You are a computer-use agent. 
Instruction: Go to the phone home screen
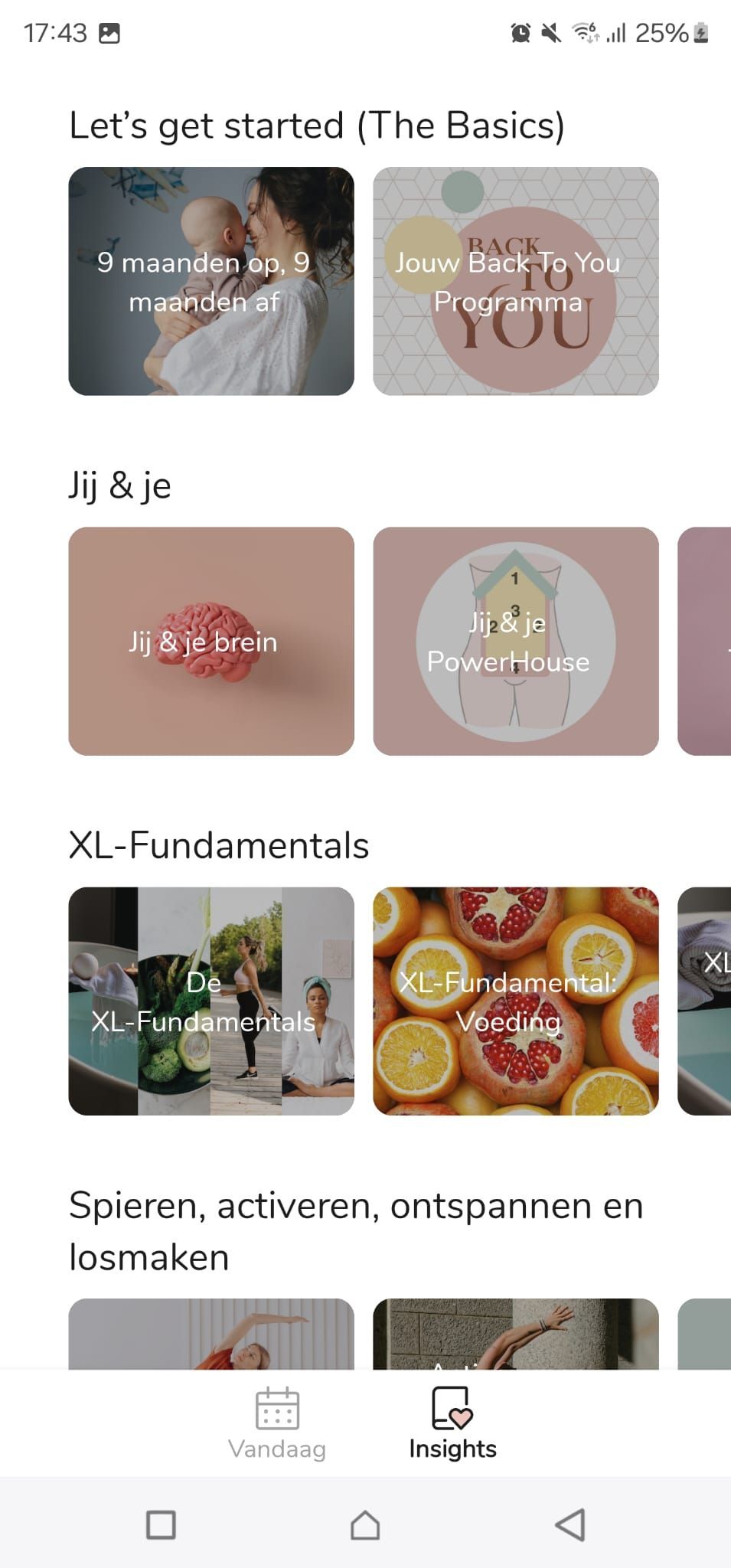tap(365, 1524)
